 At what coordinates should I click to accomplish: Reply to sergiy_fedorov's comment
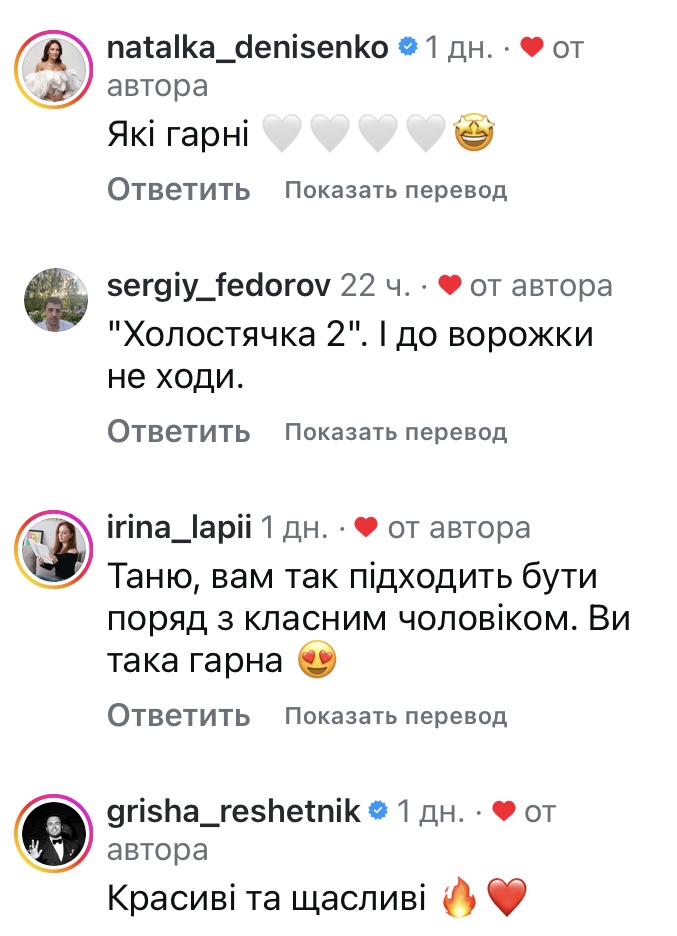click(178, 432)
